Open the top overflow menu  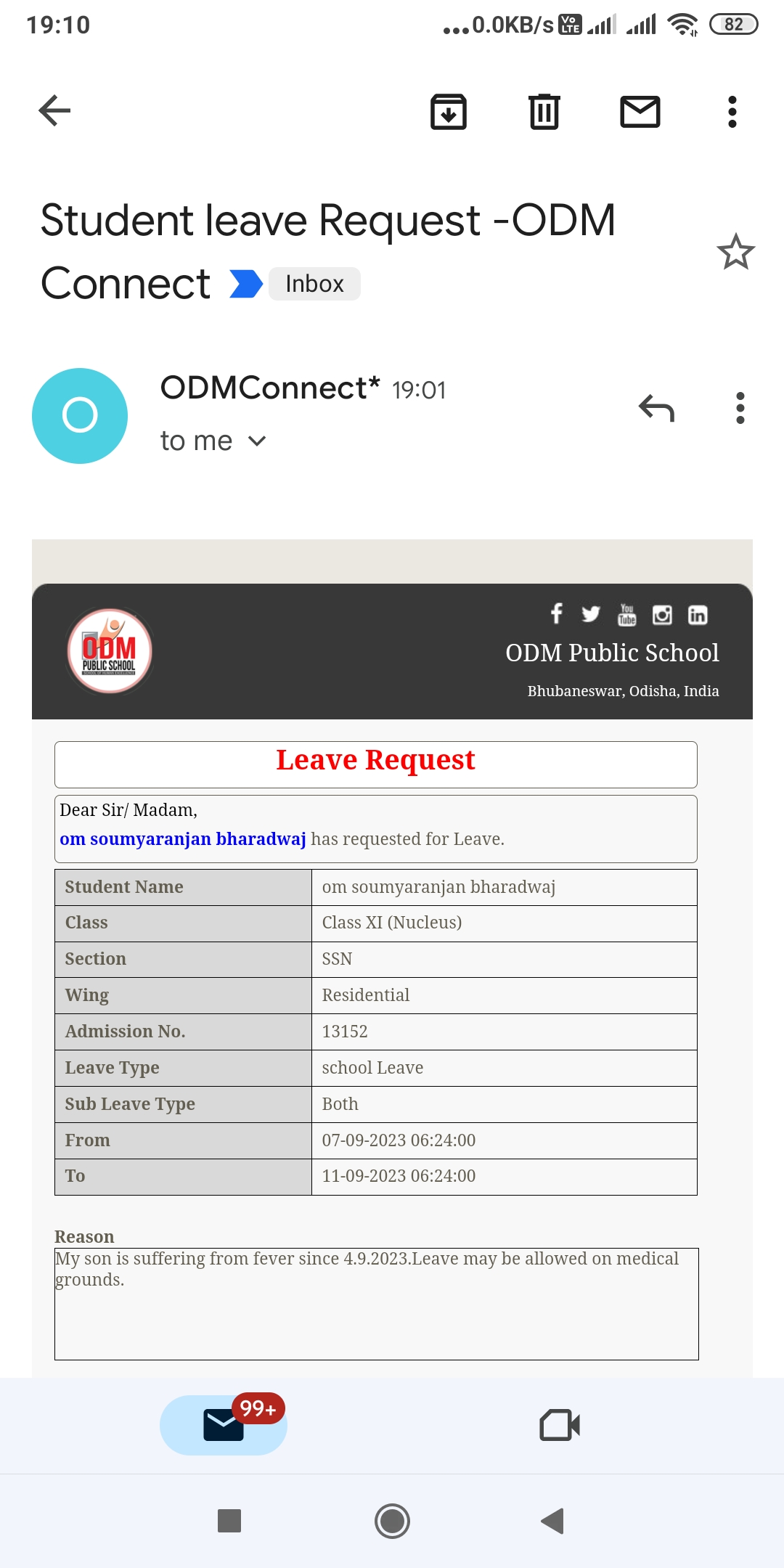tap(732, 112)
